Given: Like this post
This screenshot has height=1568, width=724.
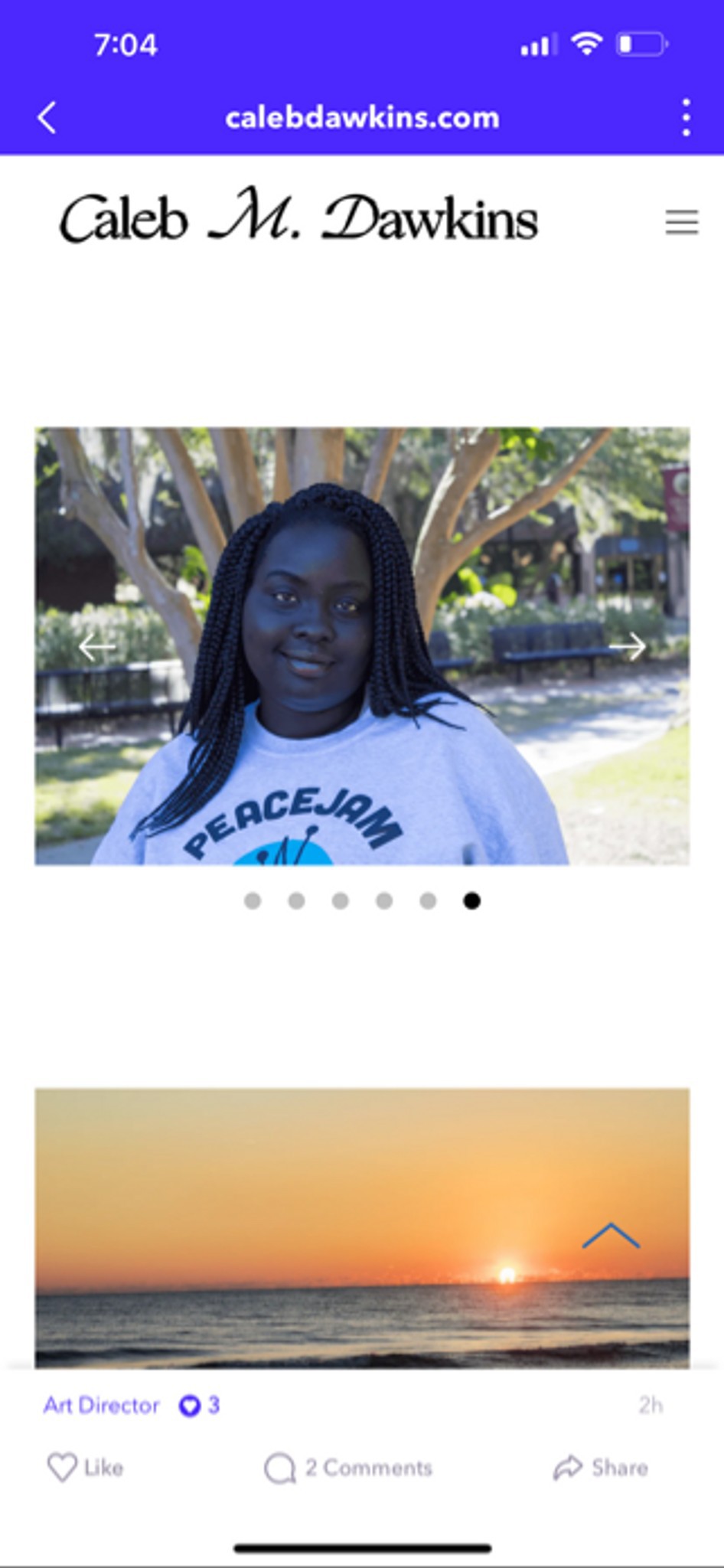Looking at the screenshot, I should 85,1467.
